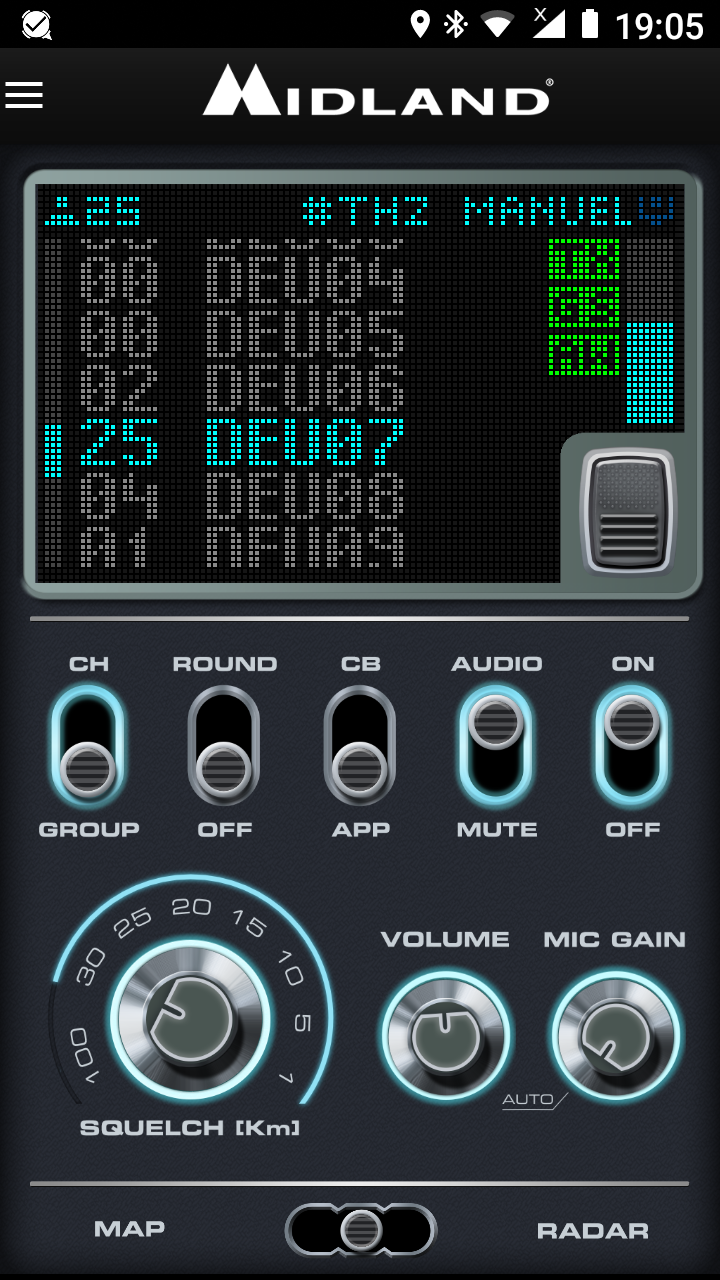Tap the VOLUME knob
Viewport: 720px width, 1280px height.
[445, 1036]
